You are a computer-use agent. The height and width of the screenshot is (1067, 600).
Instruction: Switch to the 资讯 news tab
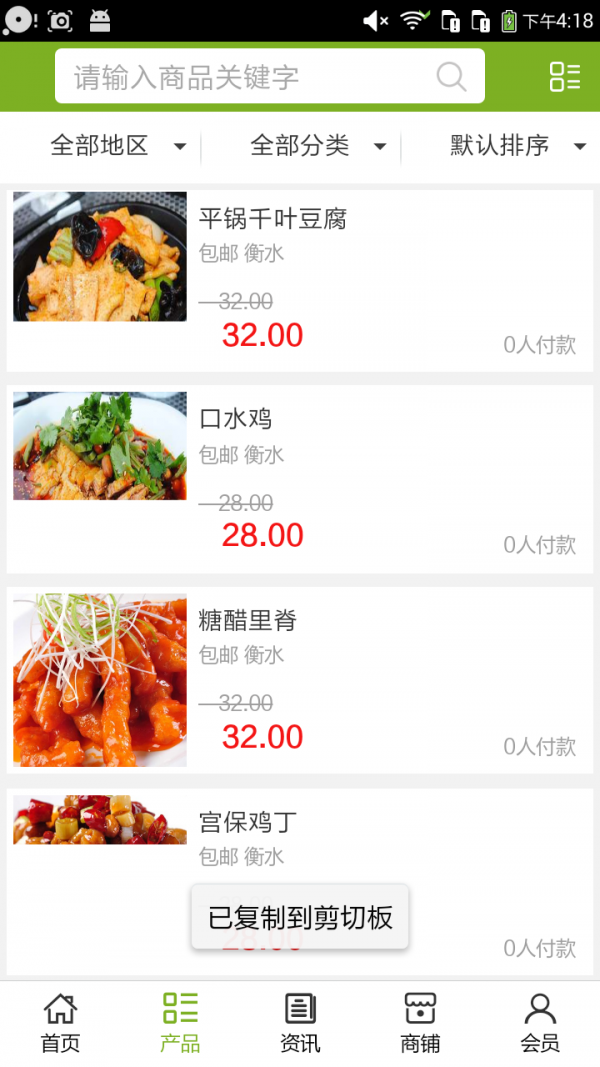(300, 1023)
